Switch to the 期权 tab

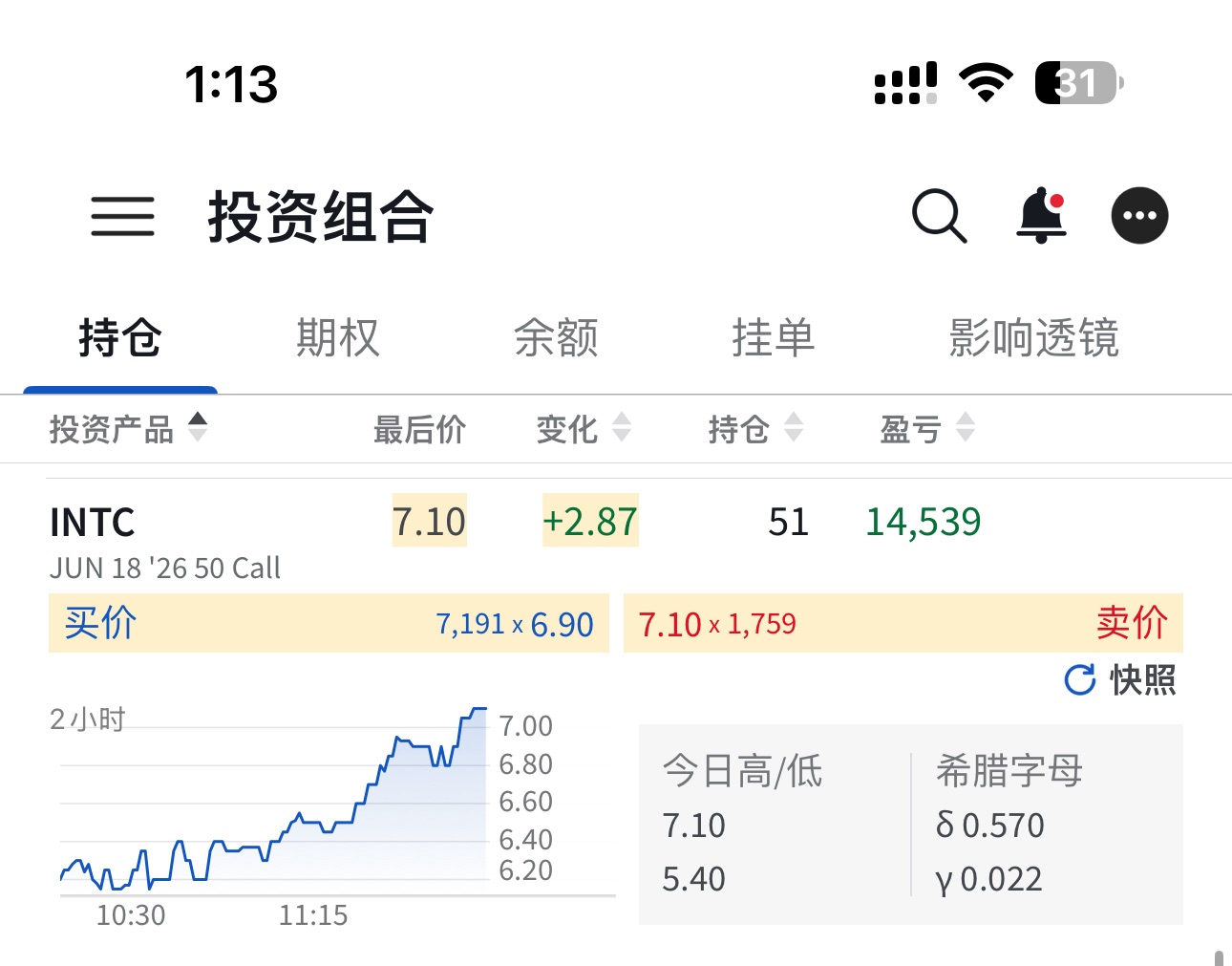pos(338,338)
